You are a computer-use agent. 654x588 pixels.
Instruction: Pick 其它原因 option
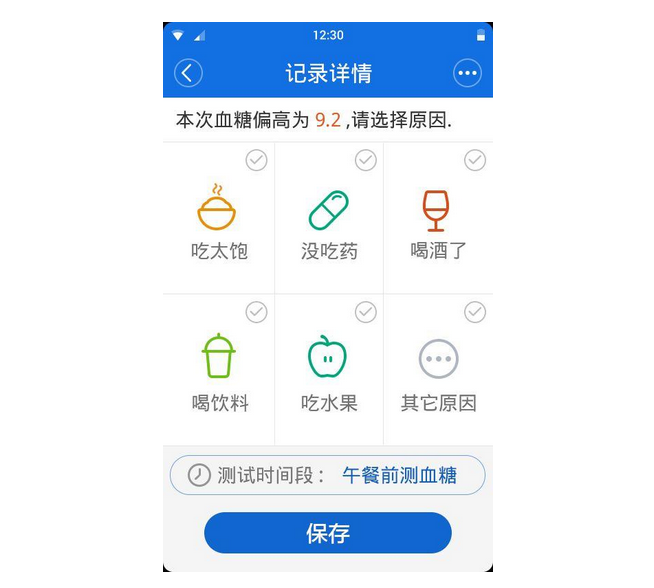[x=438, y=371]
